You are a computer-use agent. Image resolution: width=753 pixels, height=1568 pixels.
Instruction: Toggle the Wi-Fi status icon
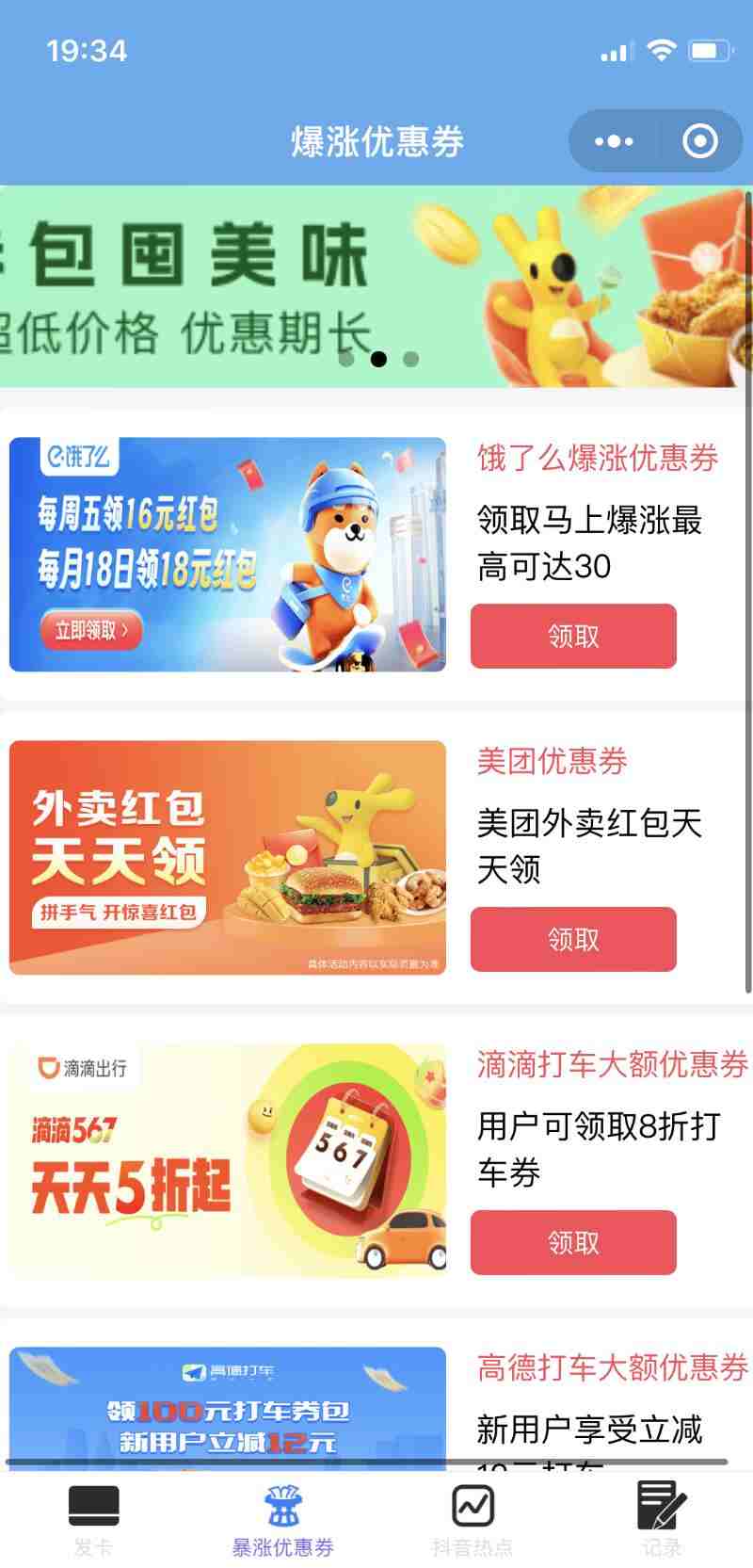[x=663, y=52]
